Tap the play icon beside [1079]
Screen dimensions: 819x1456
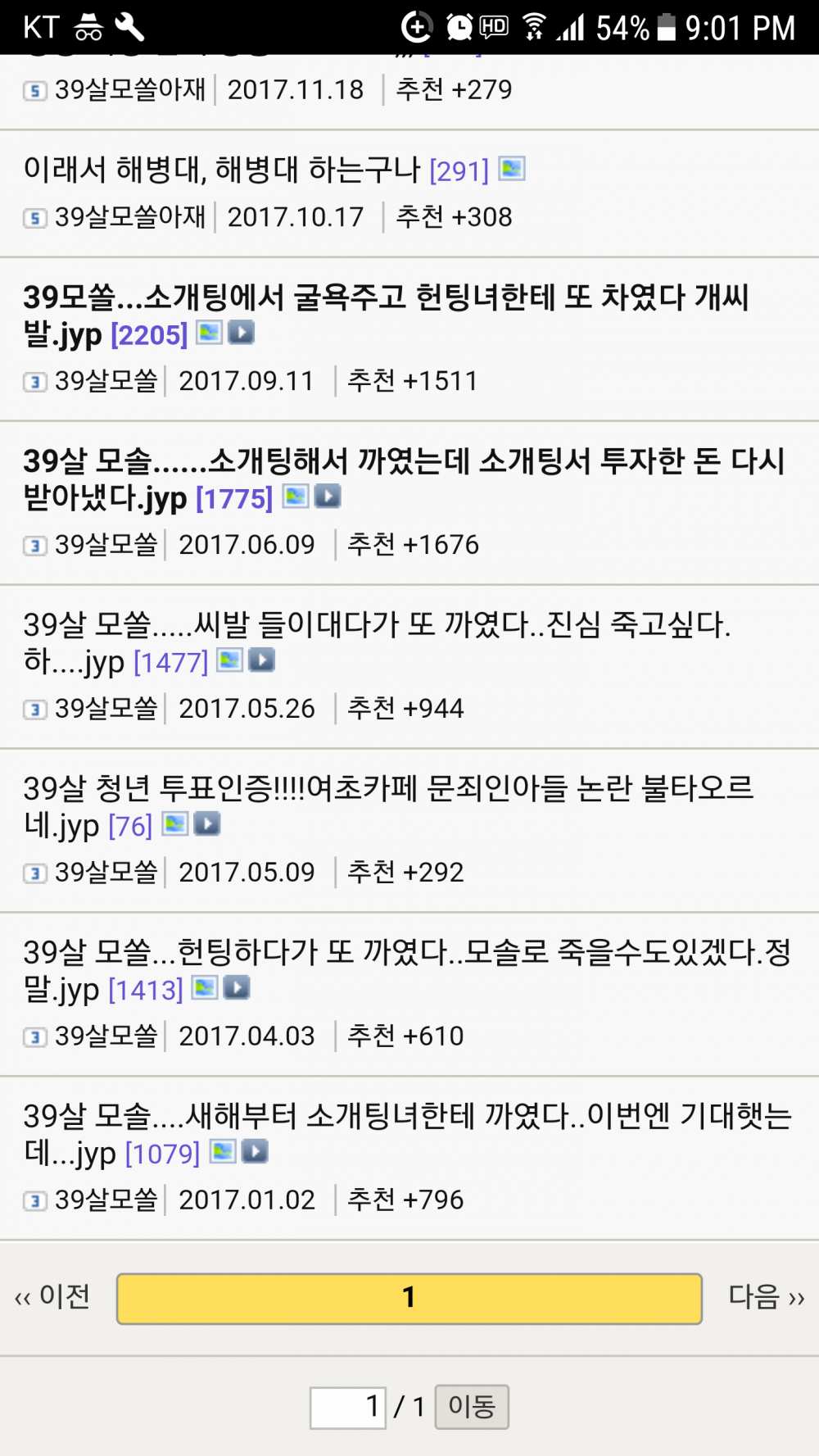click(x=256, y=1152)
